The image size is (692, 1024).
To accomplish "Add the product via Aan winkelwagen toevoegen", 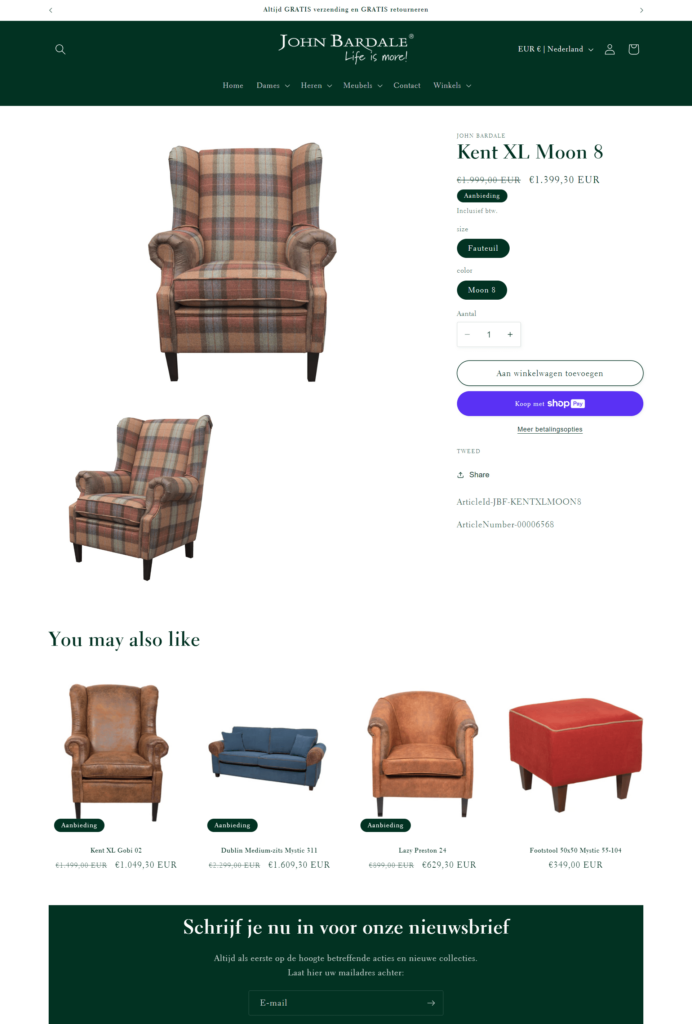I will click(x=550, y=373).
